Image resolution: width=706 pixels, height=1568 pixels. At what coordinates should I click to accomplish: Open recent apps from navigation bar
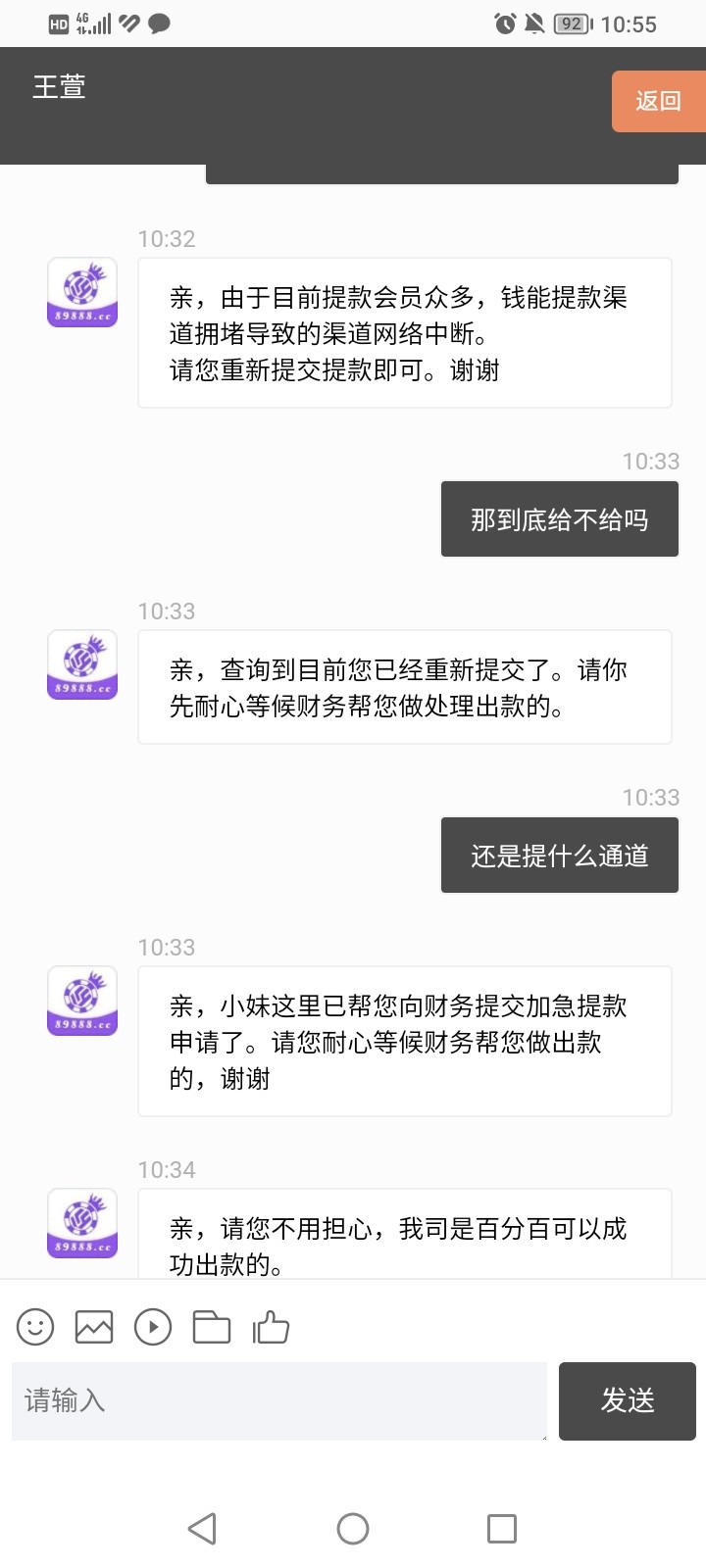(x=502, y=1529)
